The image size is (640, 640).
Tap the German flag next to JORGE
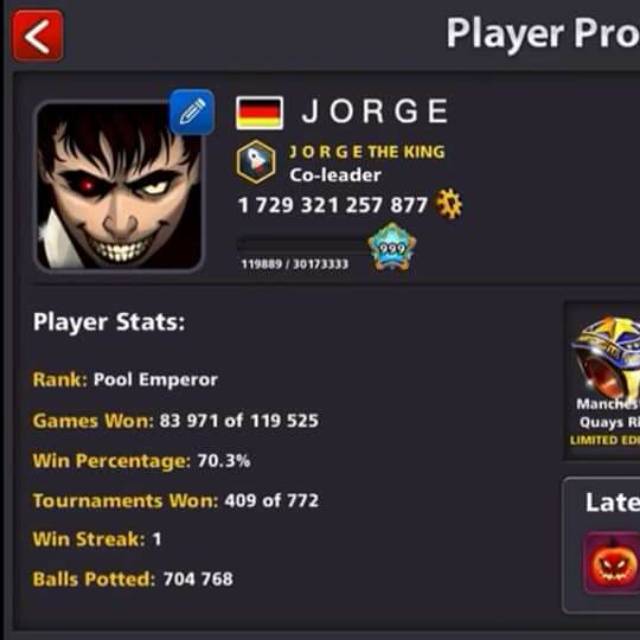click(259, 113)
